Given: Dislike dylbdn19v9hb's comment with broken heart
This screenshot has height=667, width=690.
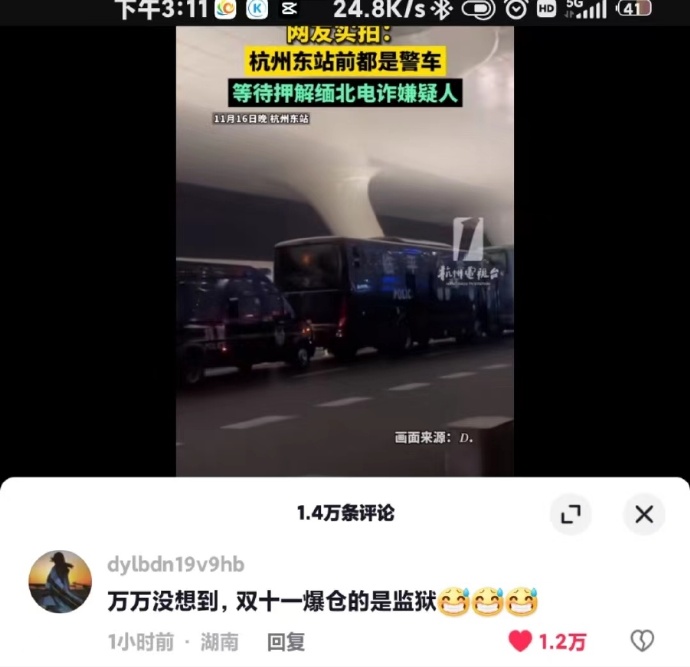Looking at the screenshot, I should [x=642, y=641].
